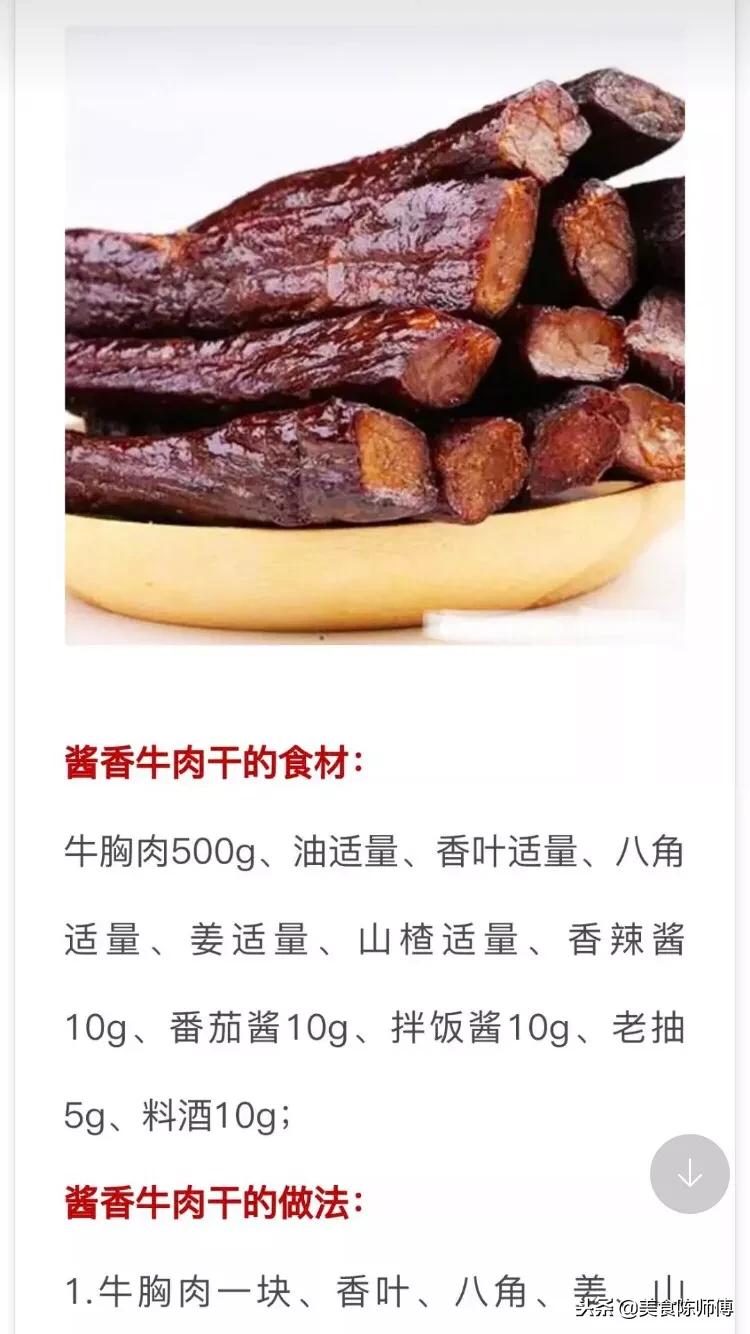Click the 牛胸肉500g ingredient text
Viewport: 750px width, 1334px height.
pos(160,848)
